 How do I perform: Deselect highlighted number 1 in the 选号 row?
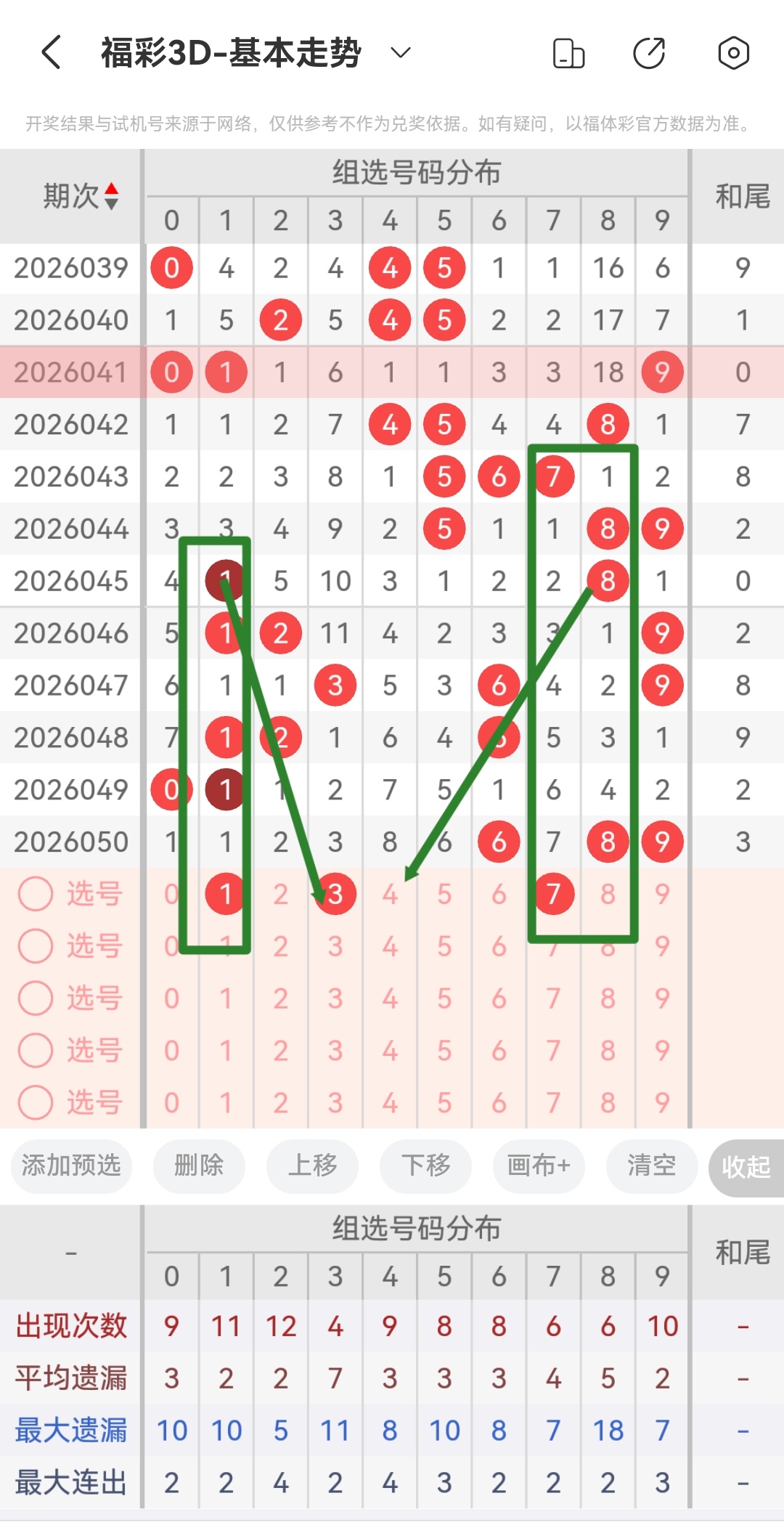pos(226,893)
